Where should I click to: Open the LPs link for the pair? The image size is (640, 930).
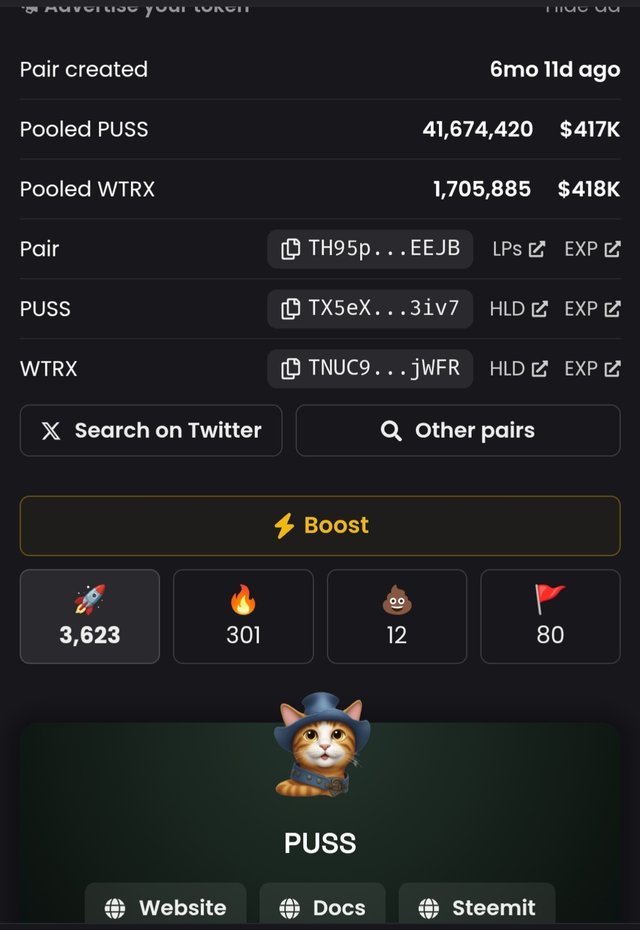point(518,249)
